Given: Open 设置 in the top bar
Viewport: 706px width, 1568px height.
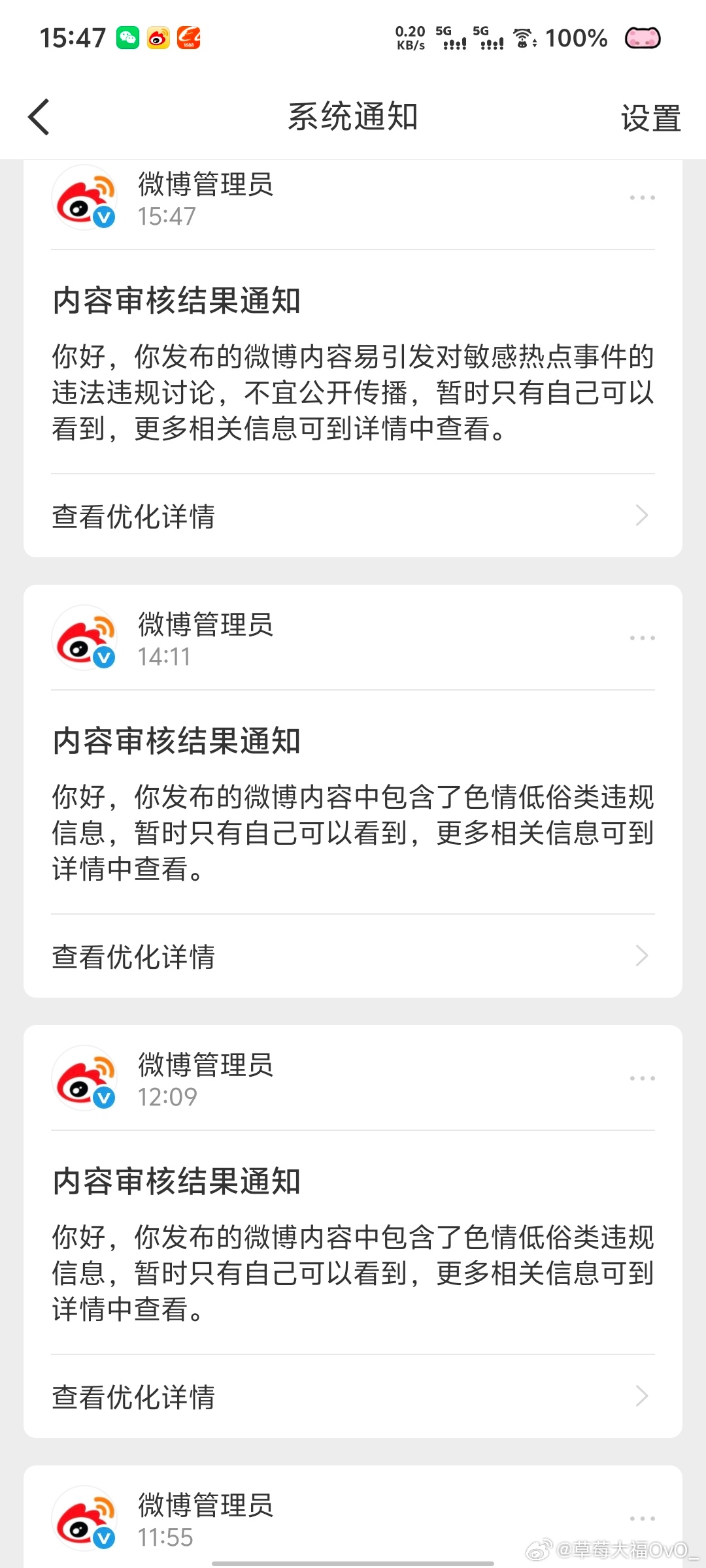Looking at the screenshot, I should (x=650, y=118).
